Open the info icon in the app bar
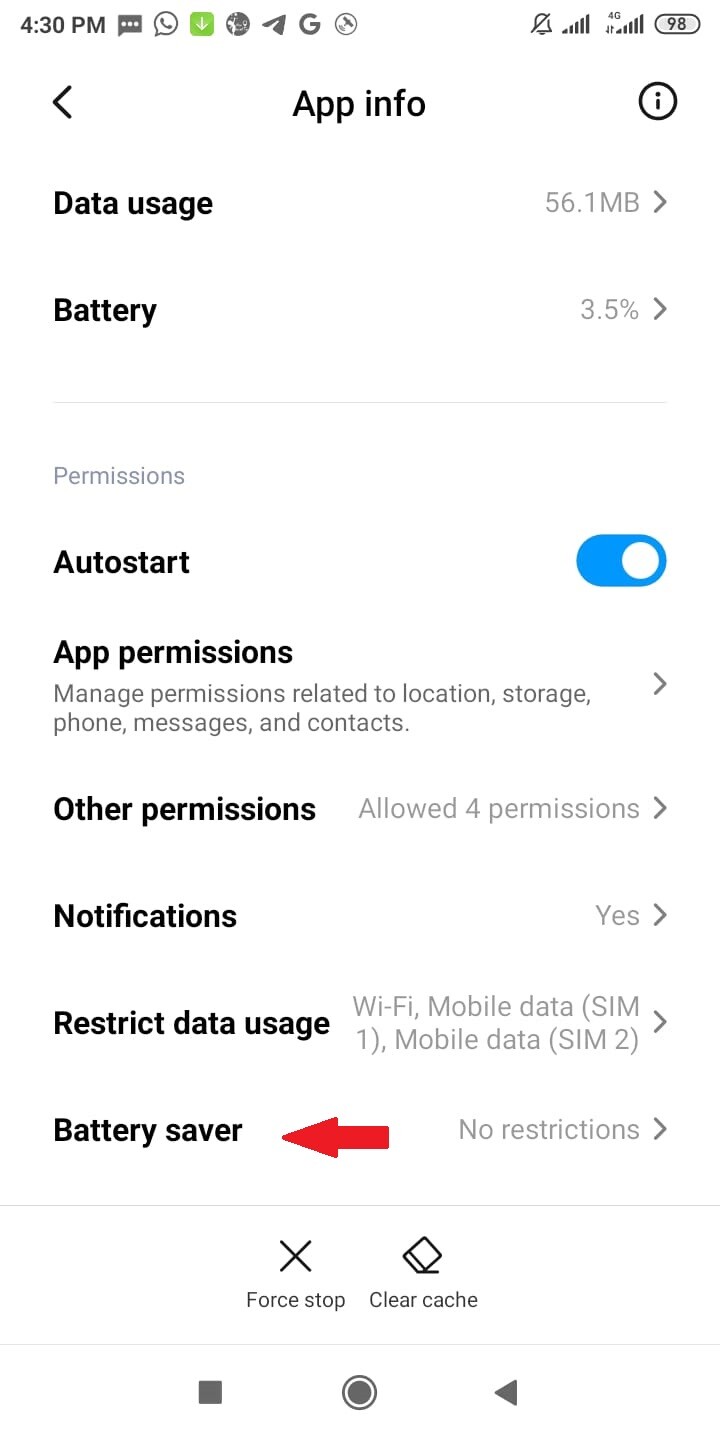 click(657, 102)
